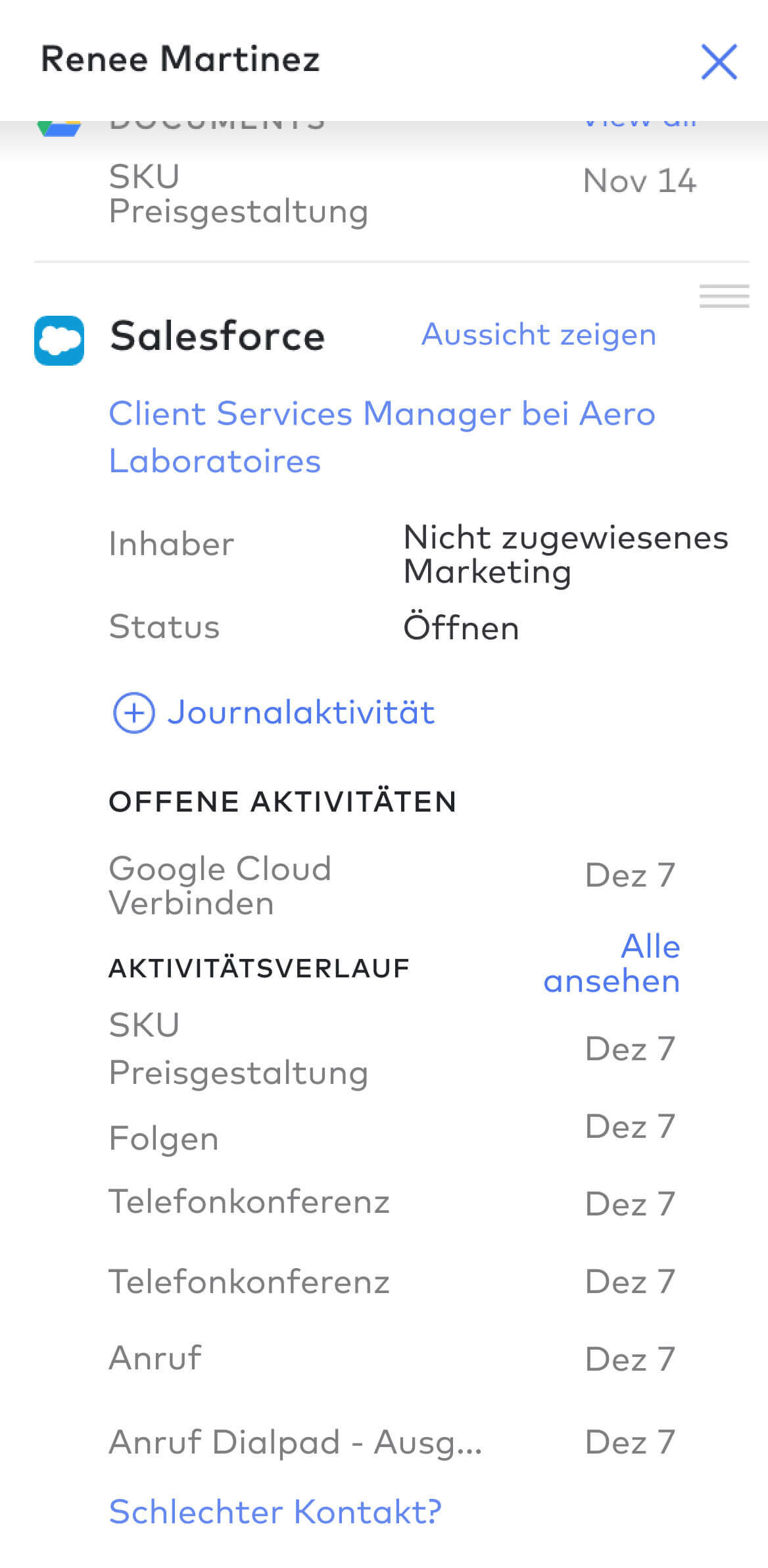Open Alle ansehen for Aktivitätsverlauf

coord(612,964)
